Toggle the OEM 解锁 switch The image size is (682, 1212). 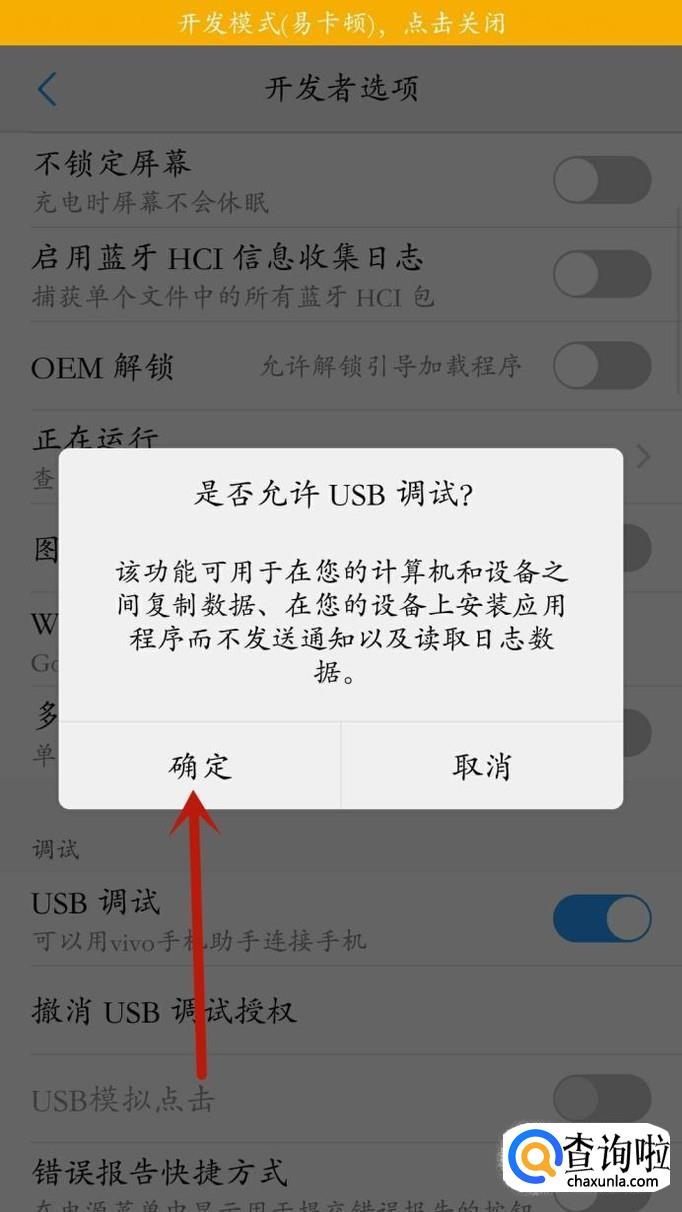coord(602,365)
